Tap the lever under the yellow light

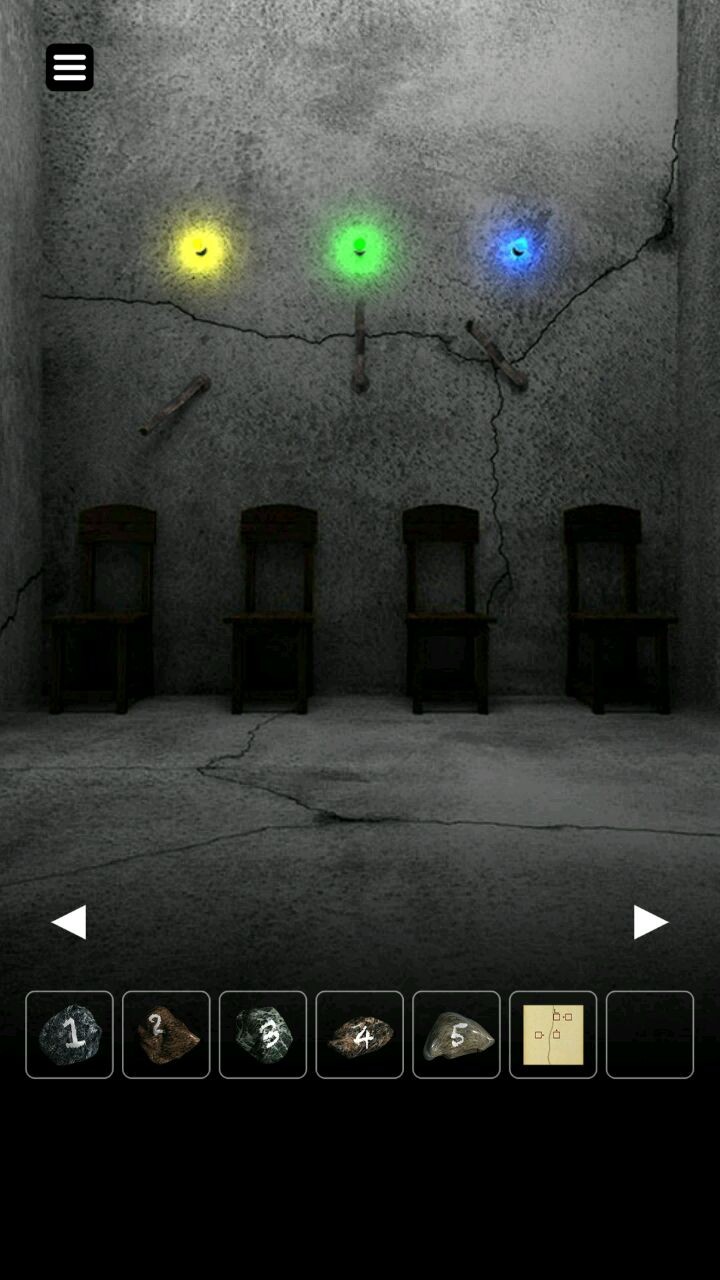[174, 405]
